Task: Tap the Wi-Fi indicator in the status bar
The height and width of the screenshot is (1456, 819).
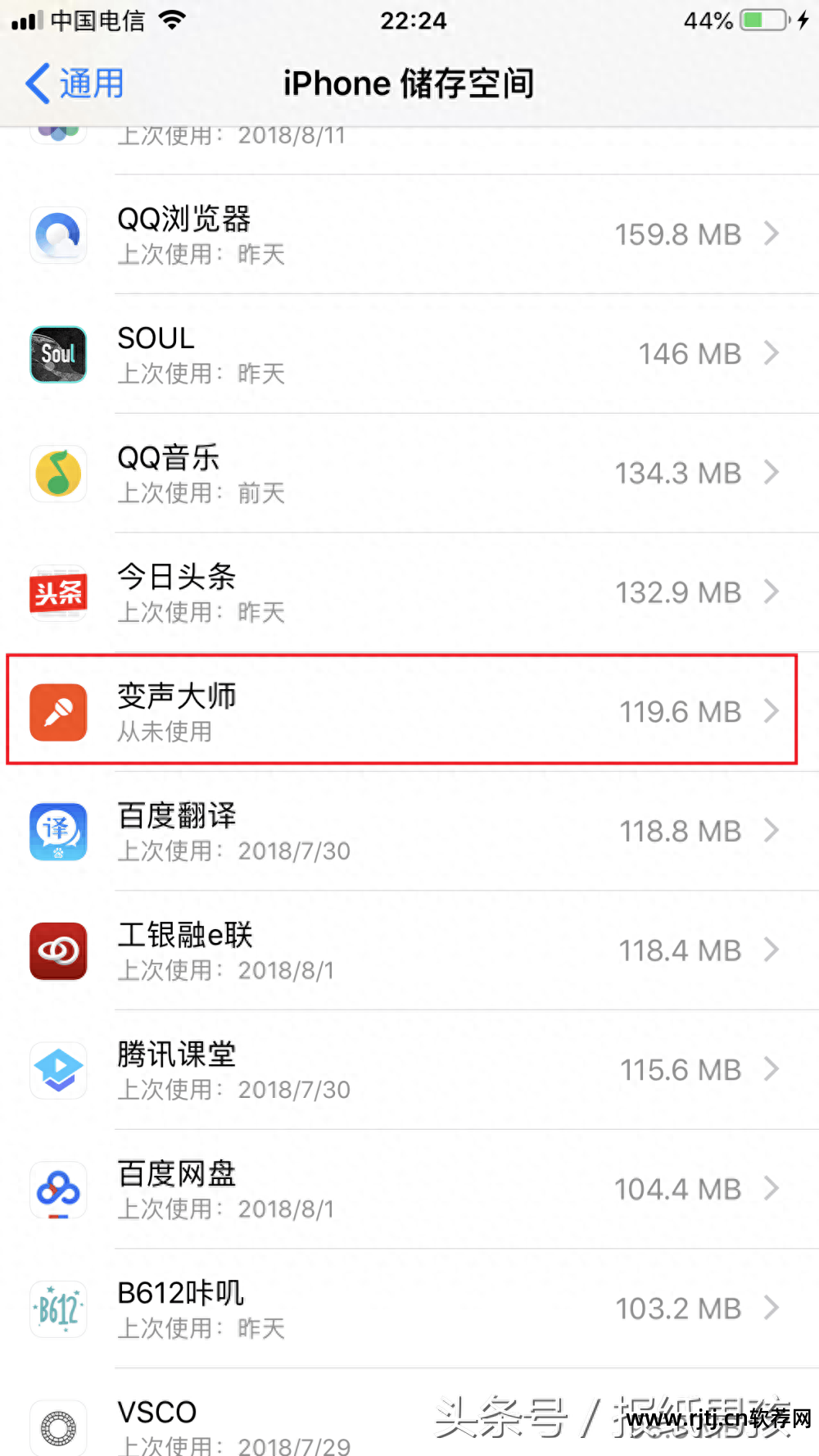Action: coord(172,20)
